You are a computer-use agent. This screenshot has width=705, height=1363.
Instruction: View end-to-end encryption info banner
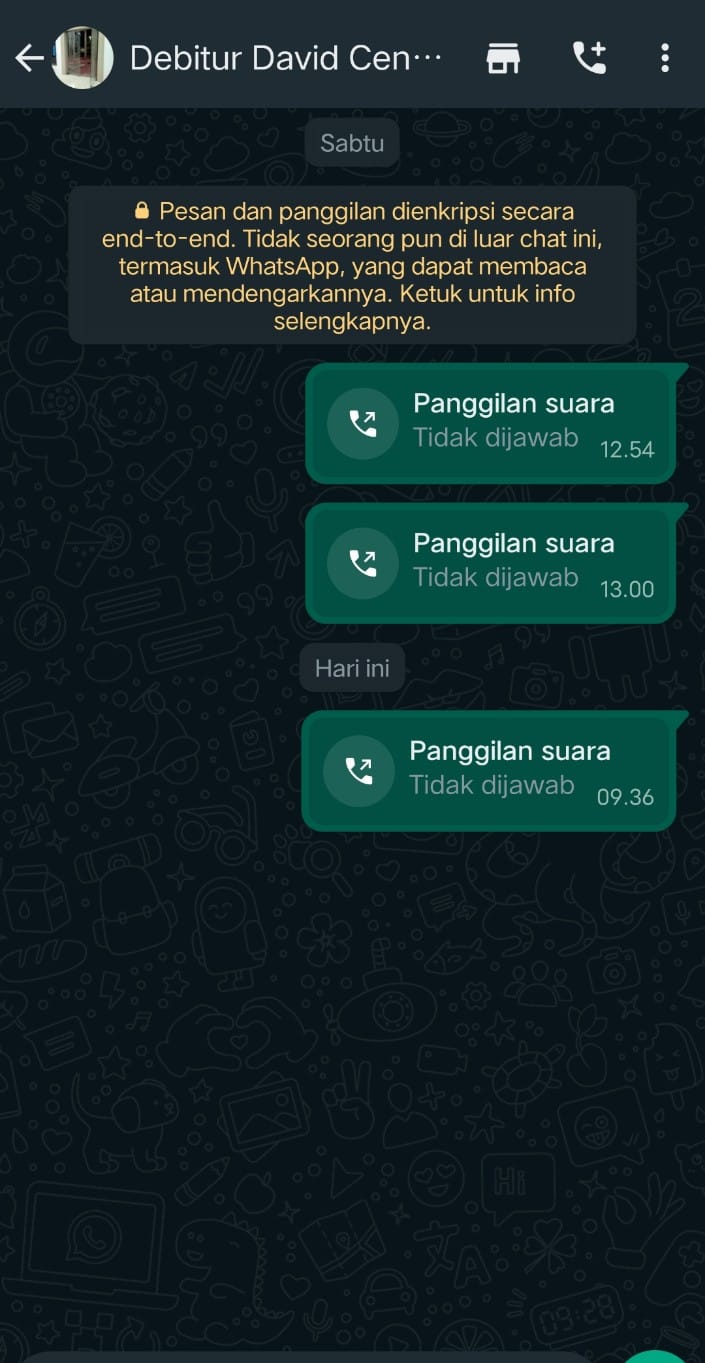pyautogui.click(x=352, y=266)
